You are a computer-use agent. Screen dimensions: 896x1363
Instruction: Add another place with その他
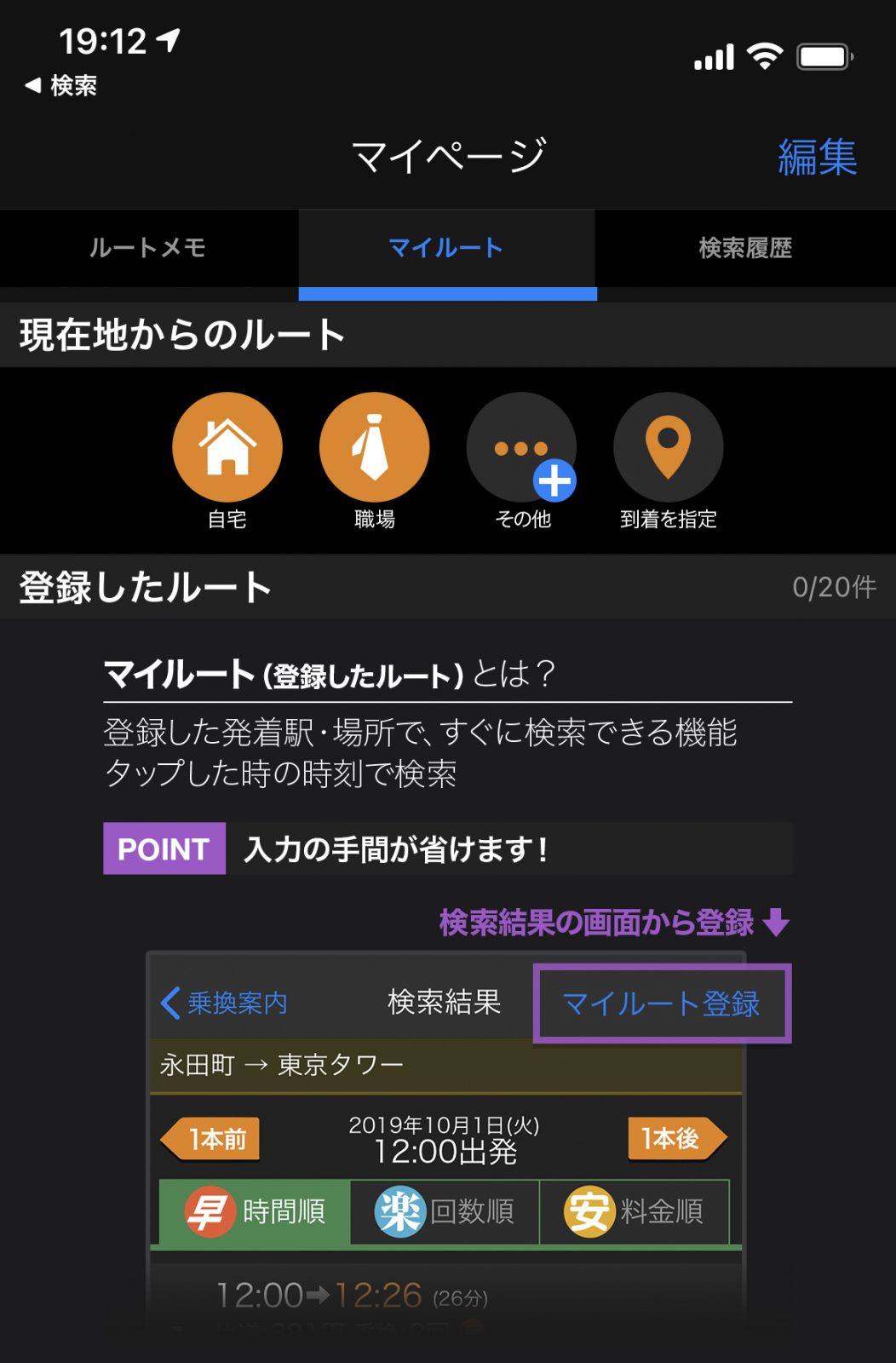coord(521,447)
